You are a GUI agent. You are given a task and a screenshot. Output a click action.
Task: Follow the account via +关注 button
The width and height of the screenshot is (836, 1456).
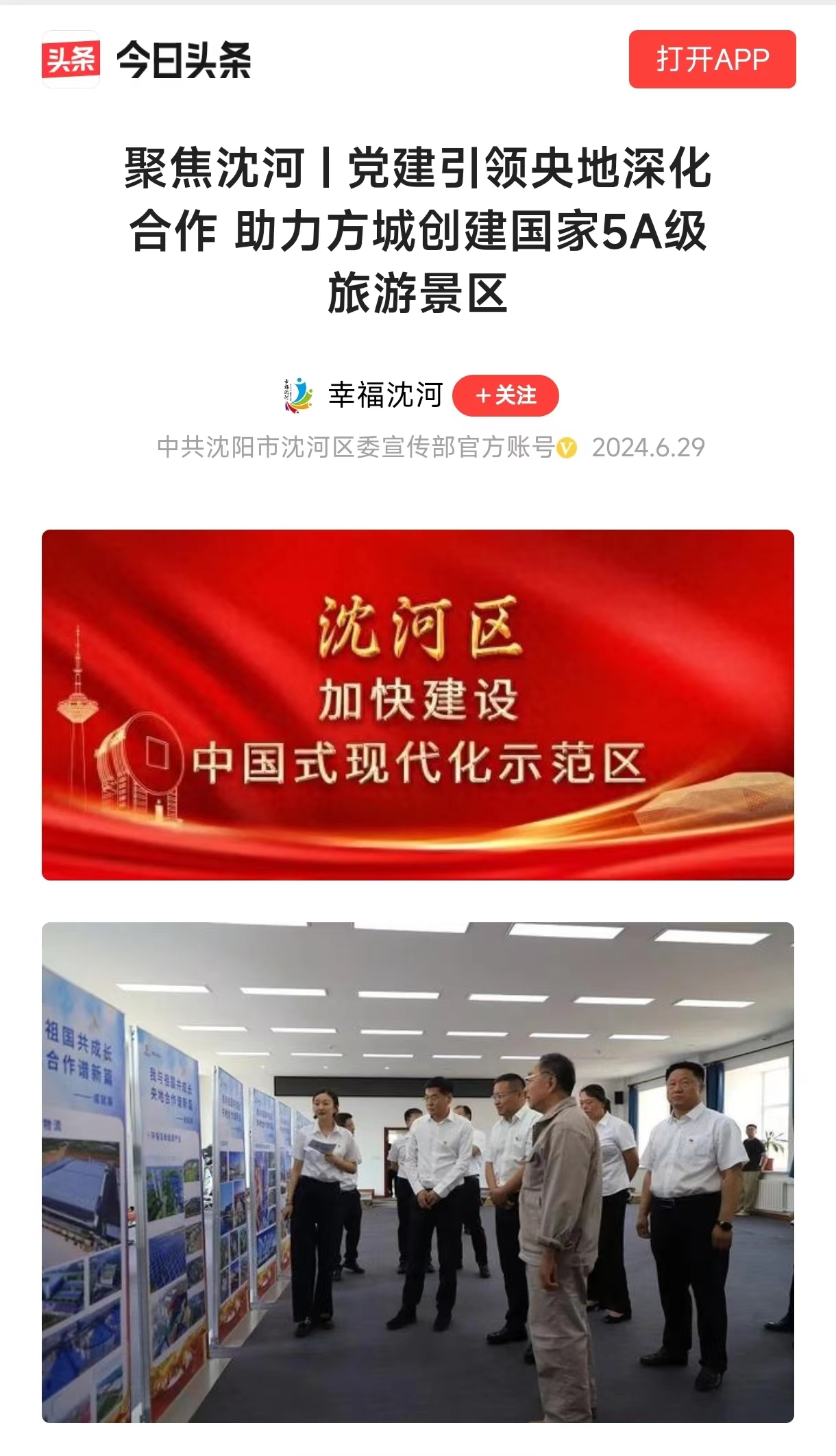(507, 395)
